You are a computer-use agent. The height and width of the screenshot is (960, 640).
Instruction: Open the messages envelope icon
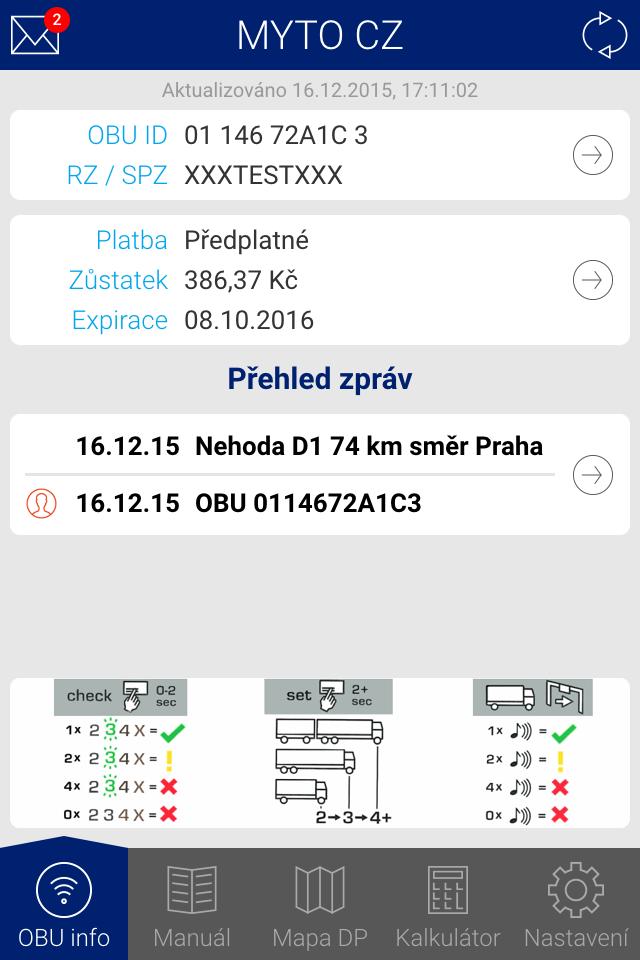[x=35, y=34]
